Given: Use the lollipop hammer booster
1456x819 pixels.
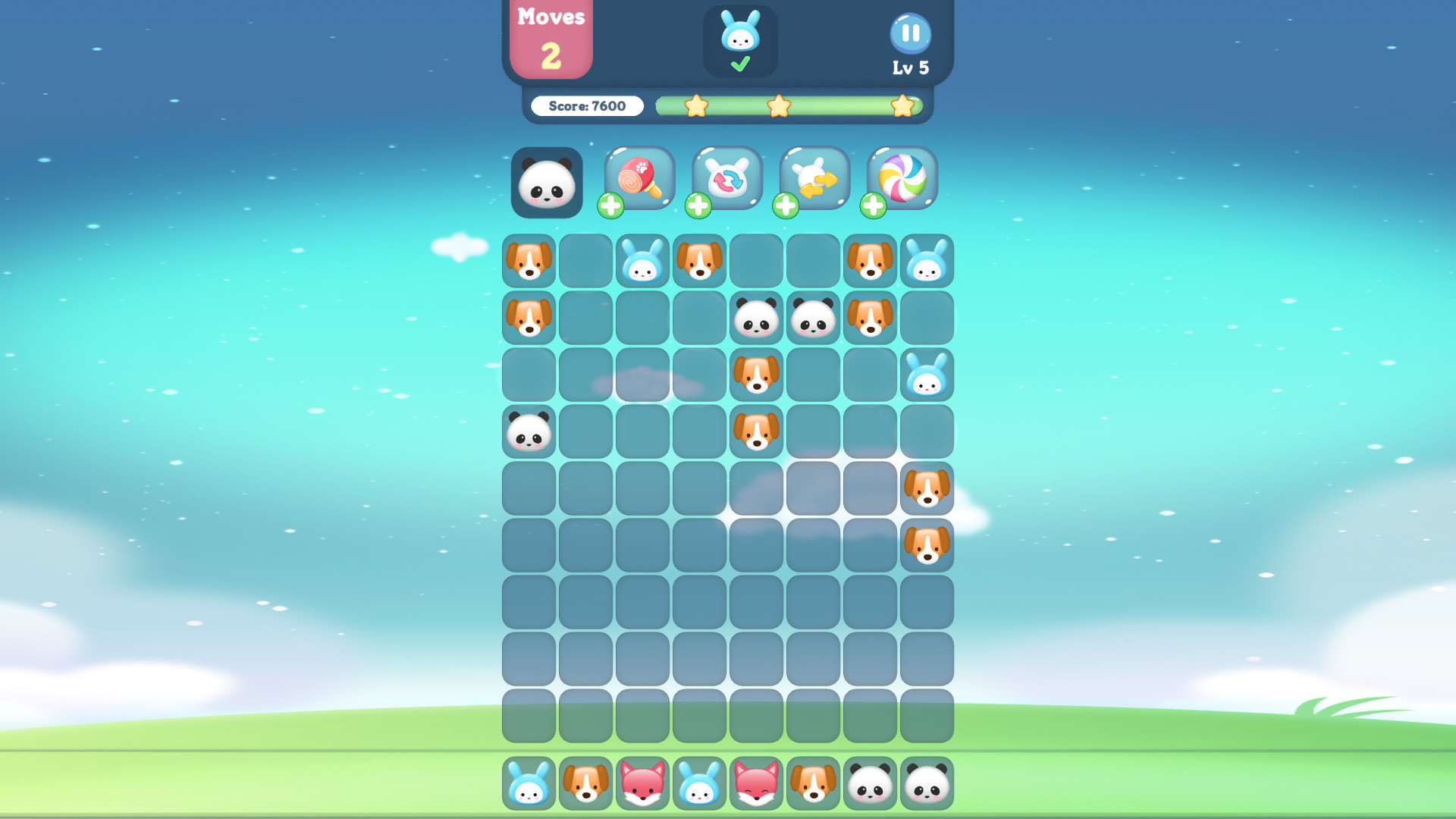Looking at the screenshot, I should click(639, 179).
